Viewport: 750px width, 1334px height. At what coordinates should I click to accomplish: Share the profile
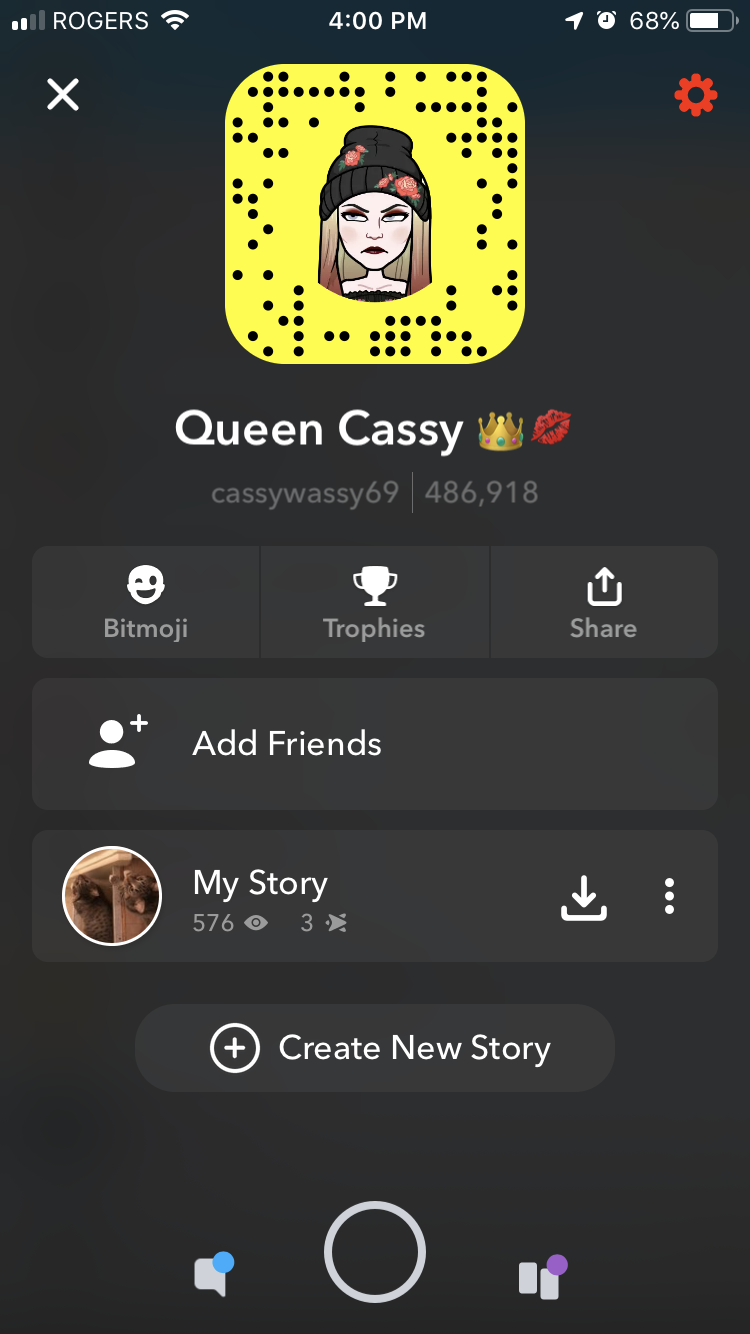pyautogui.click(x=603, y=602)
